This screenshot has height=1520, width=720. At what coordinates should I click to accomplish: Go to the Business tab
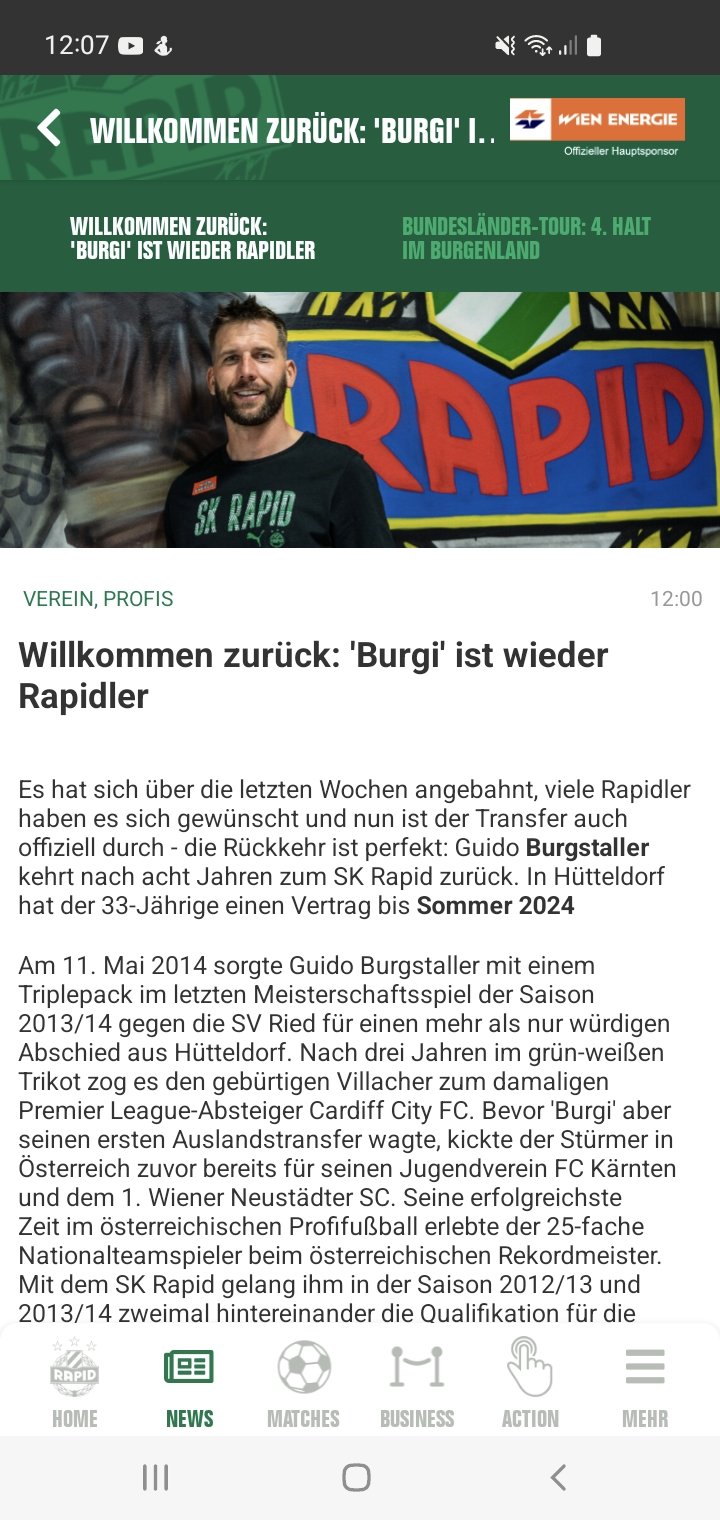(417, 1383)
